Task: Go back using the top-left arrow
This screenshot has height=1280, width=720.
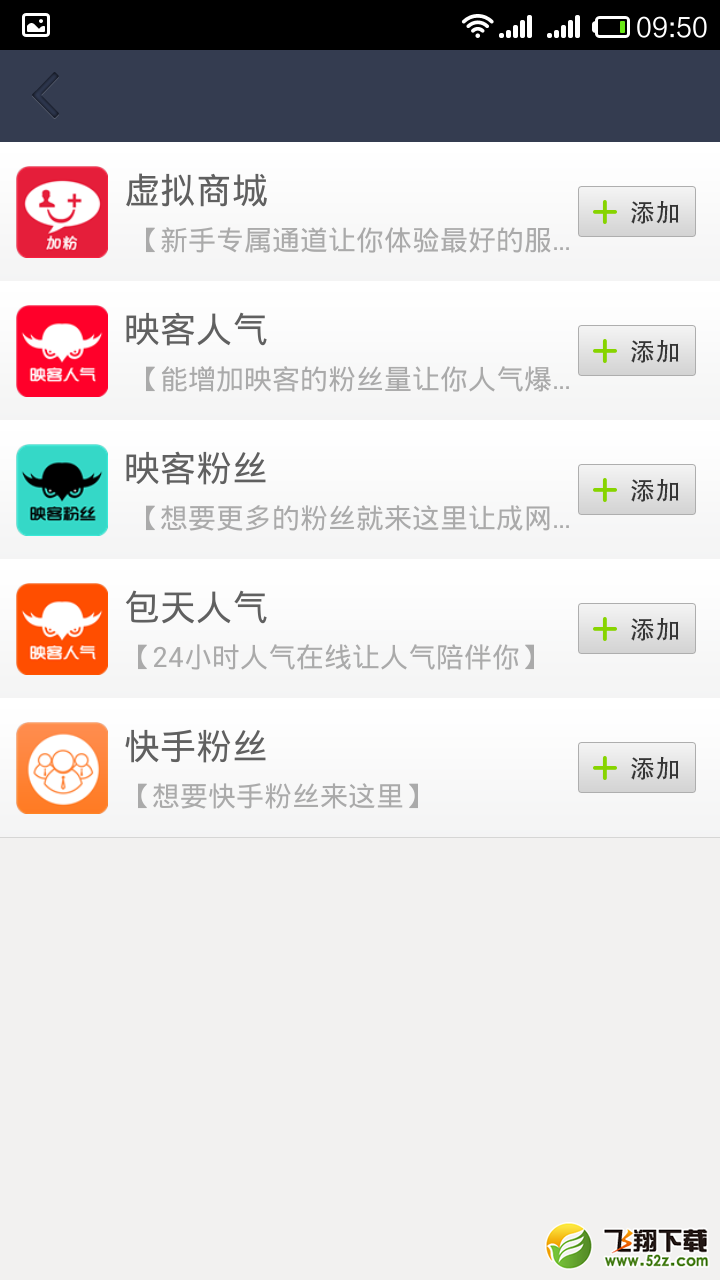Action: coord(46,96)
